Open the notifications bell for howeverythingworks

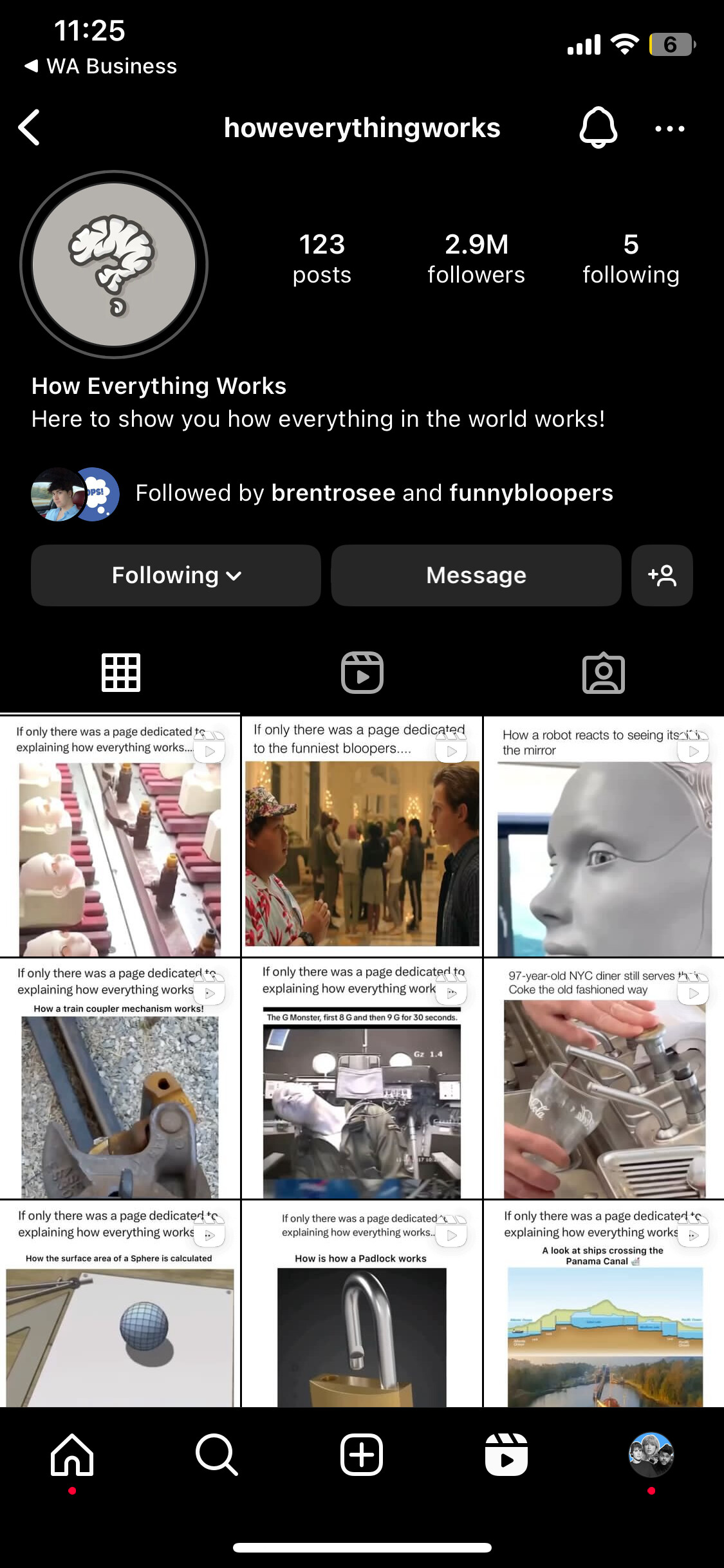(599, 127)
